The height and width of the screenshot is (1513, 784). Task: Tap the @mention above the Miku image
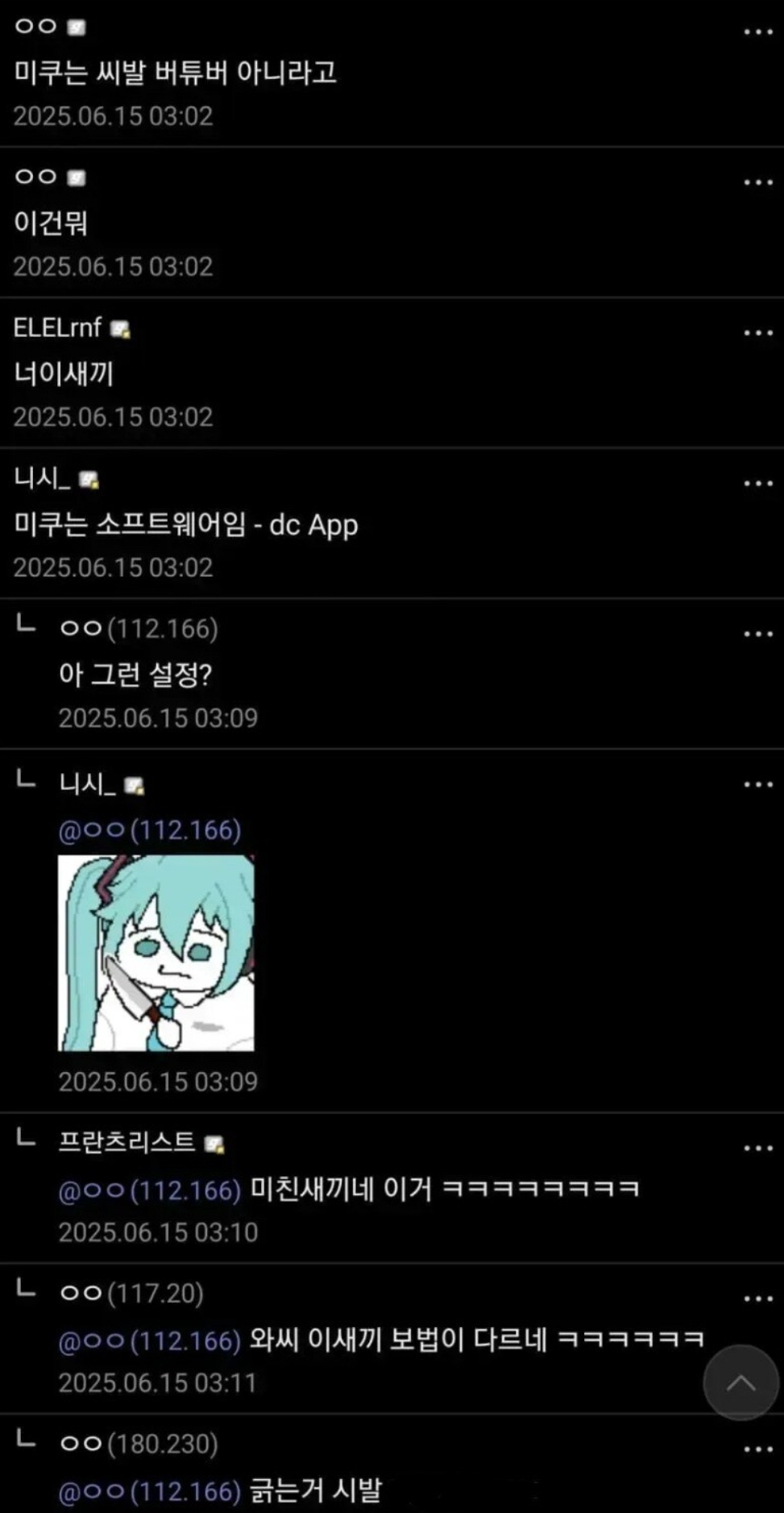pos(150,830)
